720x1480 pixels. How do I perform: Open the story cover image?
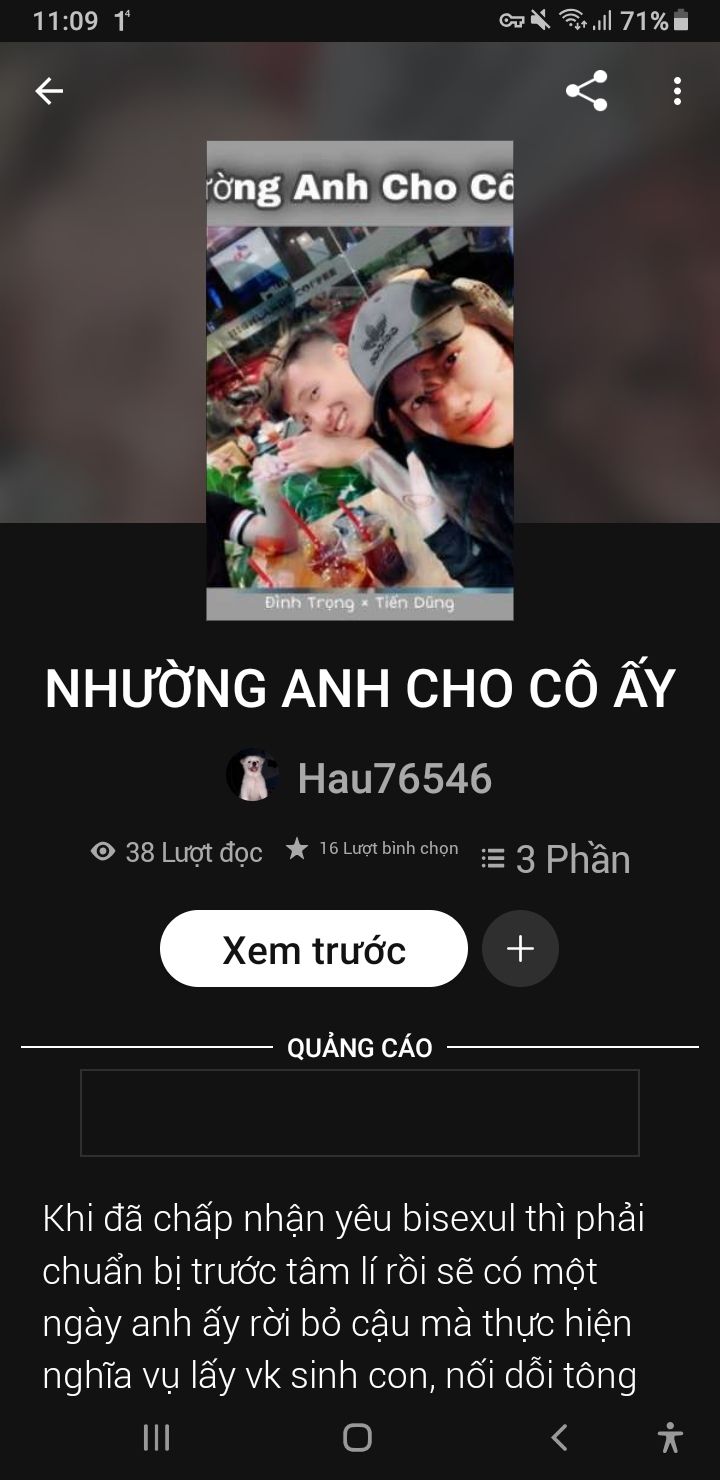click(x=360, y=380)
